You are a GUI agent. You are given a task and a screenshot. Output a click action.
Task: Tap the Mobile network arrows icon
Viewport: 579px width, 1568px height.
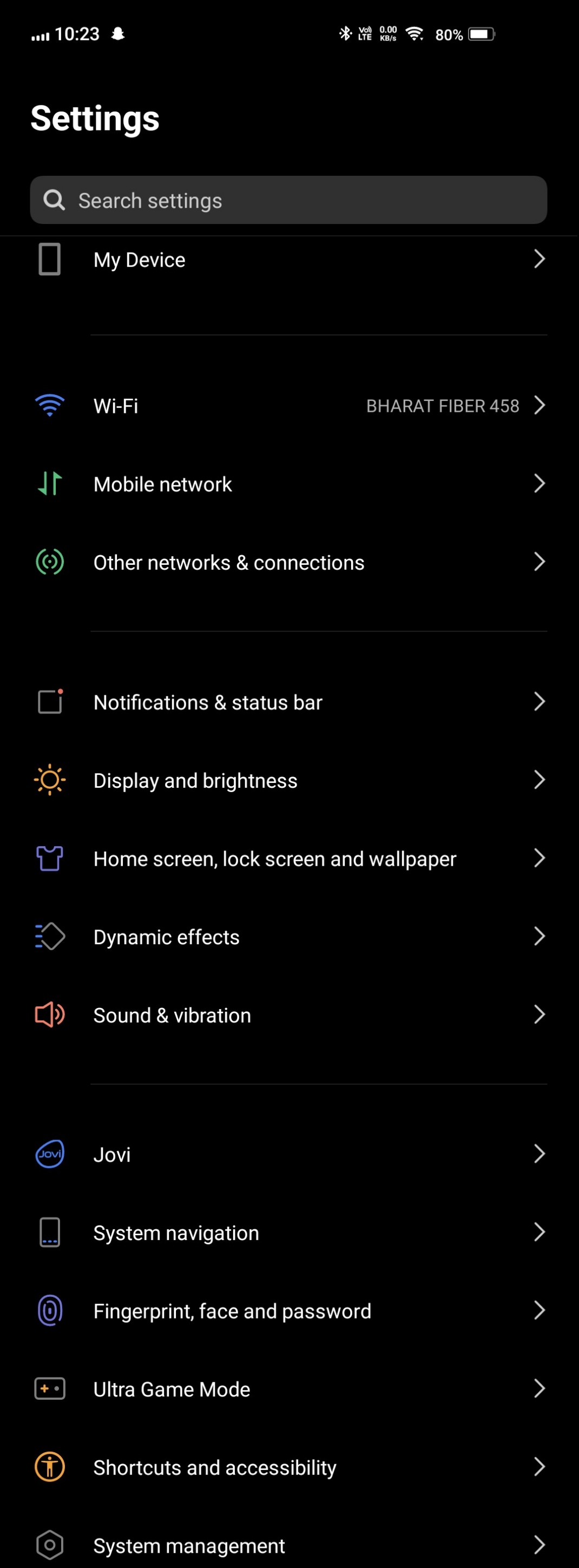(50, 483)
